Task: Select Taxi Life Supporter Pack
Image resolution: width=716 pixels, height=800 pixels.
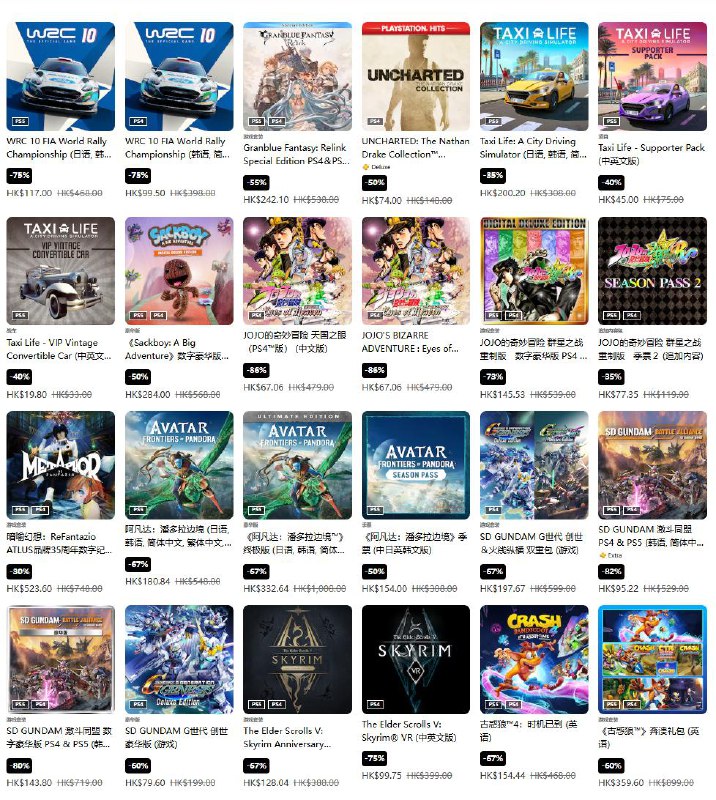Action: [652, 76]
